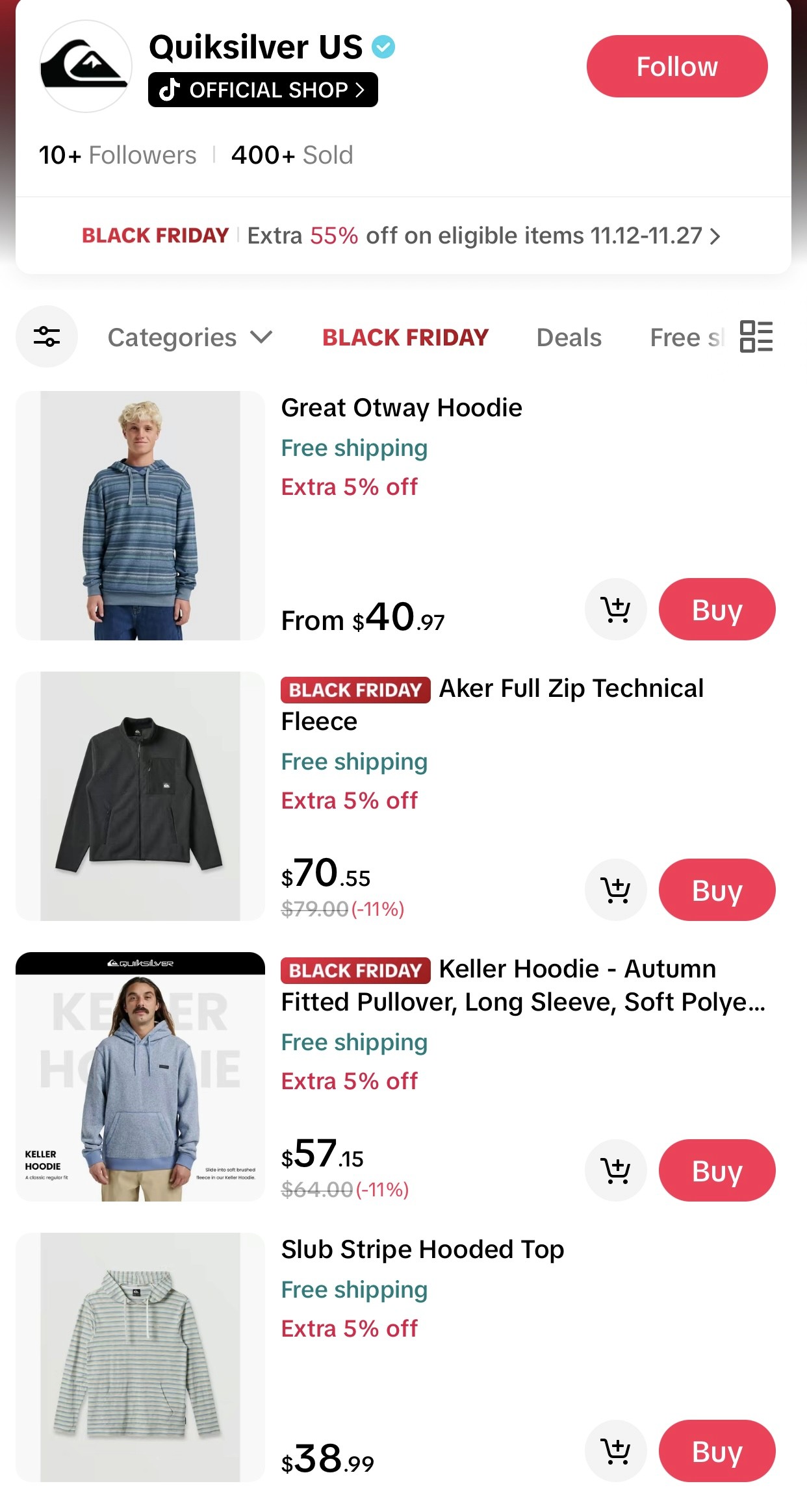Add Keller Hoodie to cart

[x=615, y=1170]
